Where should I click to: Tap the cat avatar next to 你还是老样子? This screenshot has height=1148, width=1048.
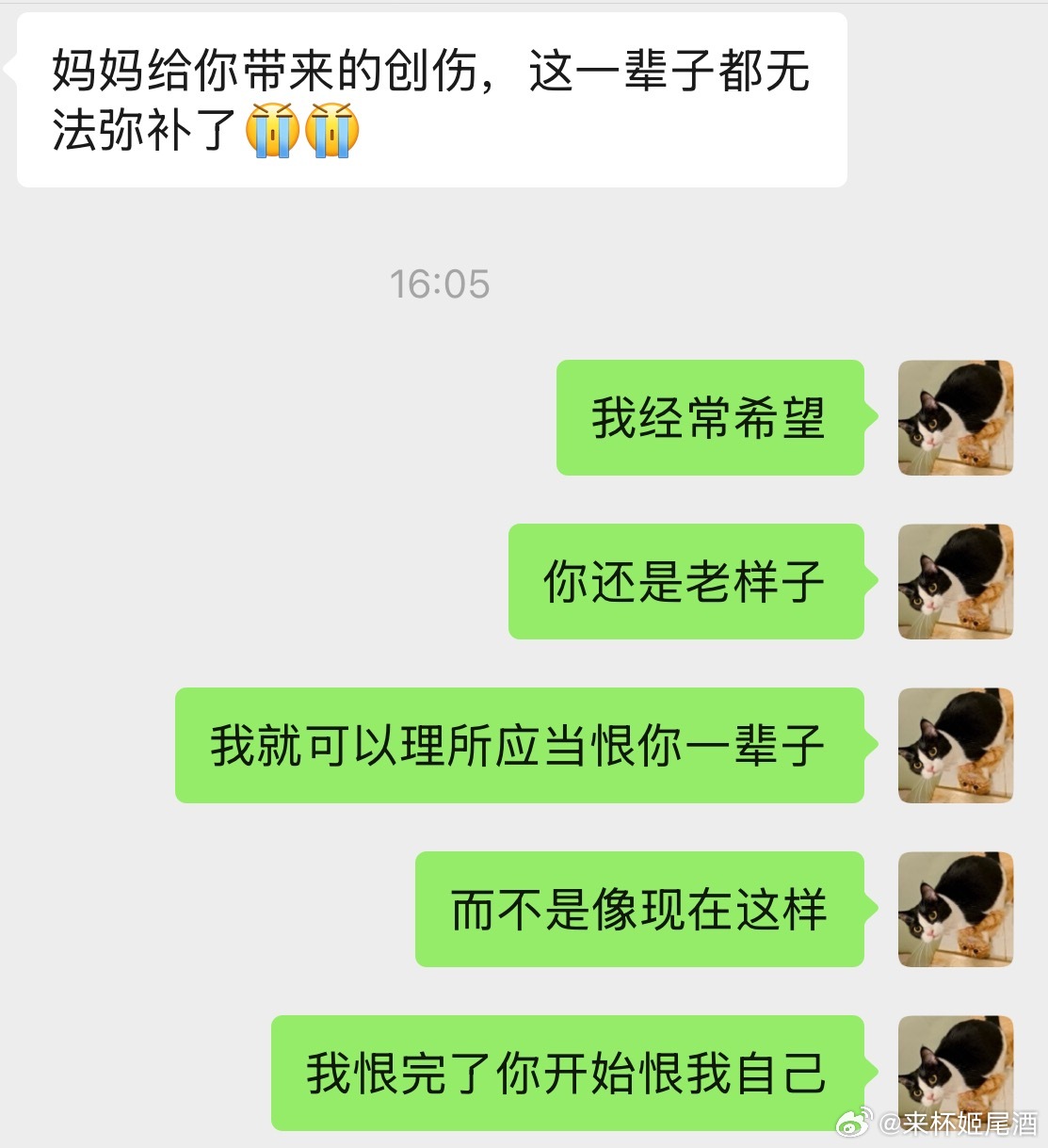pos(956,581)
